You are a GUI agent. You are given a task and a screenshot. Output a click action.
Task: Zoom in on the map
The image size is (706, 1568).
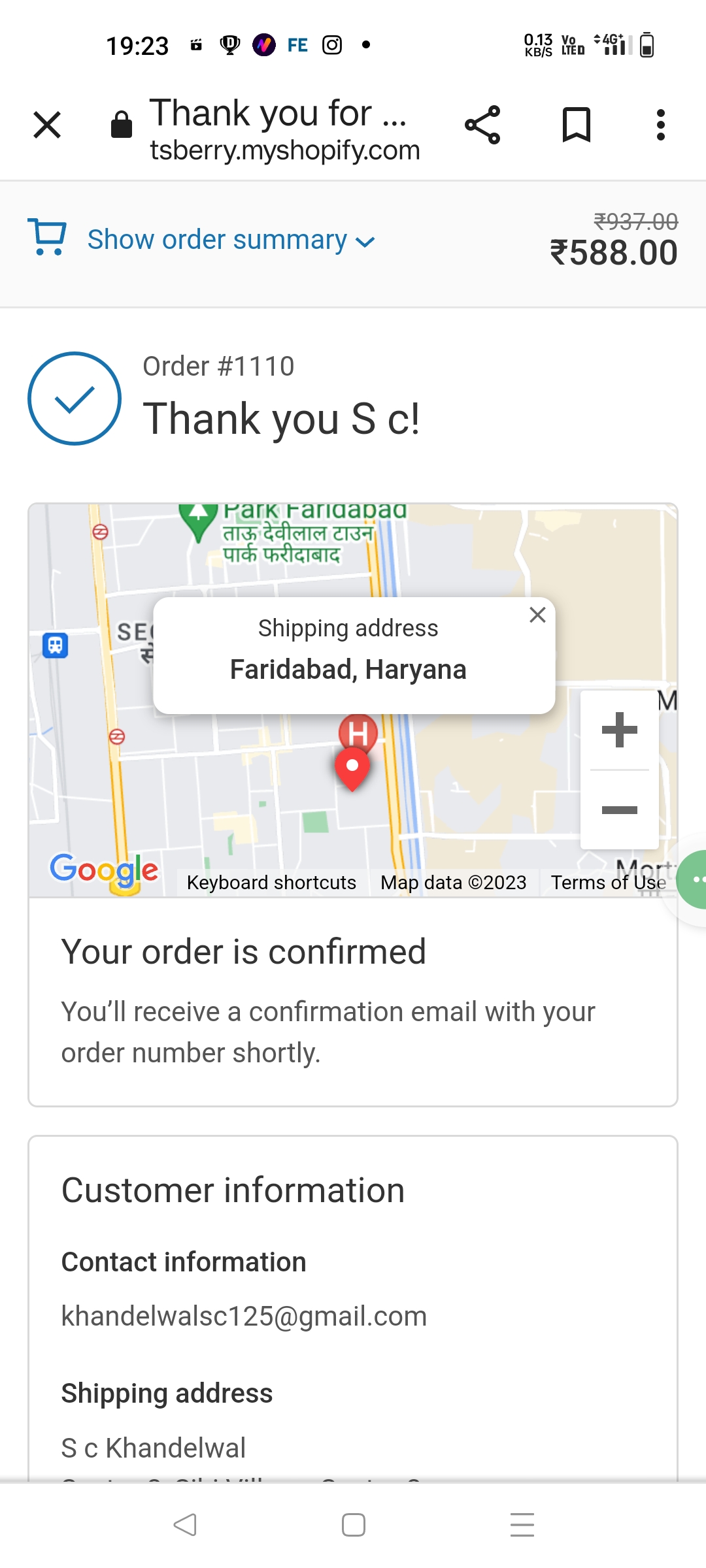pos(619,730)
